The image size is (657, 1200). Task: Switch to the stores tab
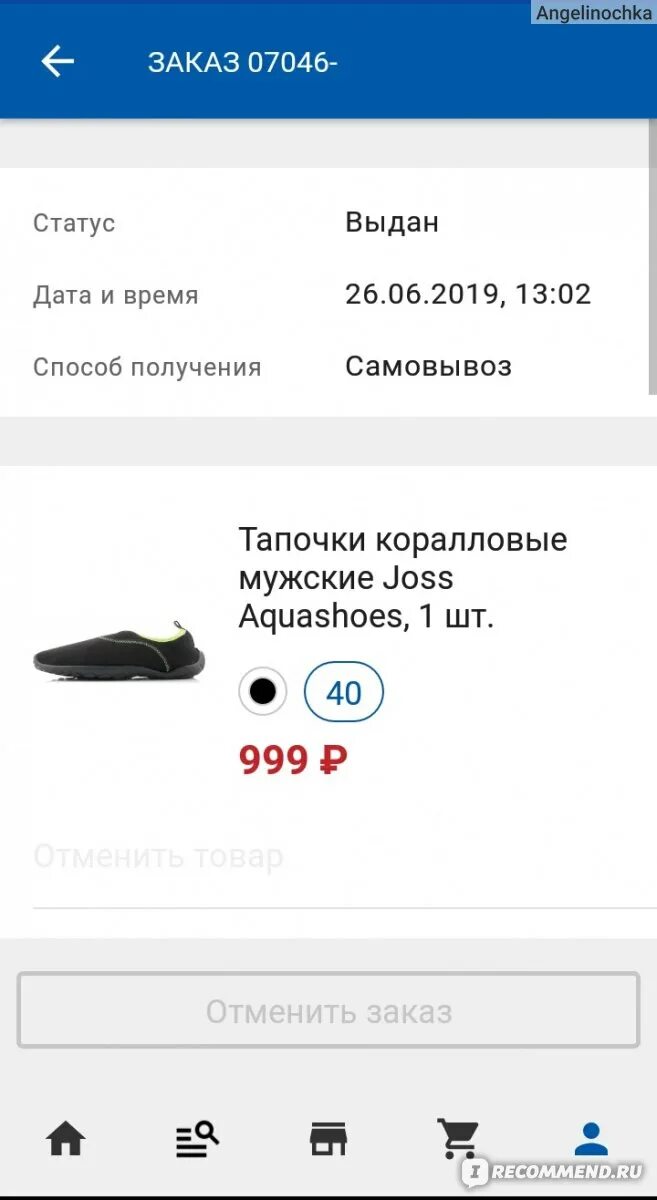point(328,1138)
